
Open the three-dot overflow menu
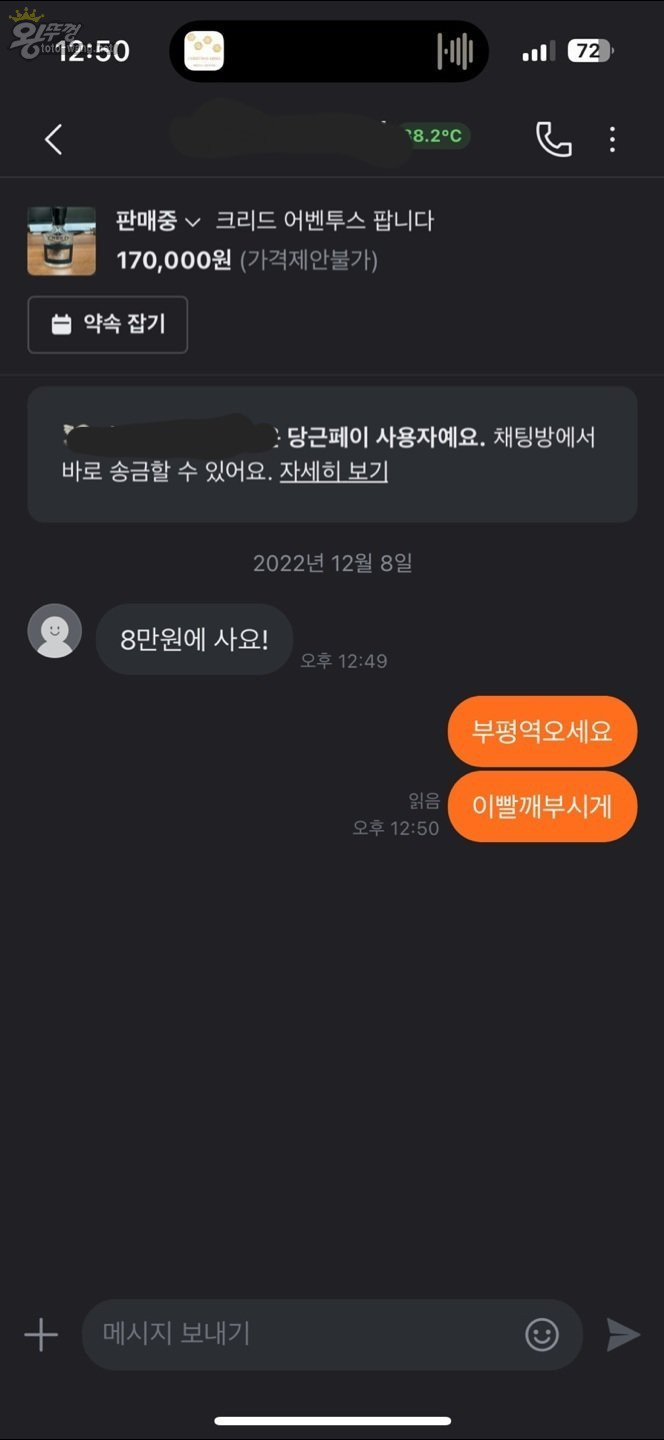pos(612,139)
